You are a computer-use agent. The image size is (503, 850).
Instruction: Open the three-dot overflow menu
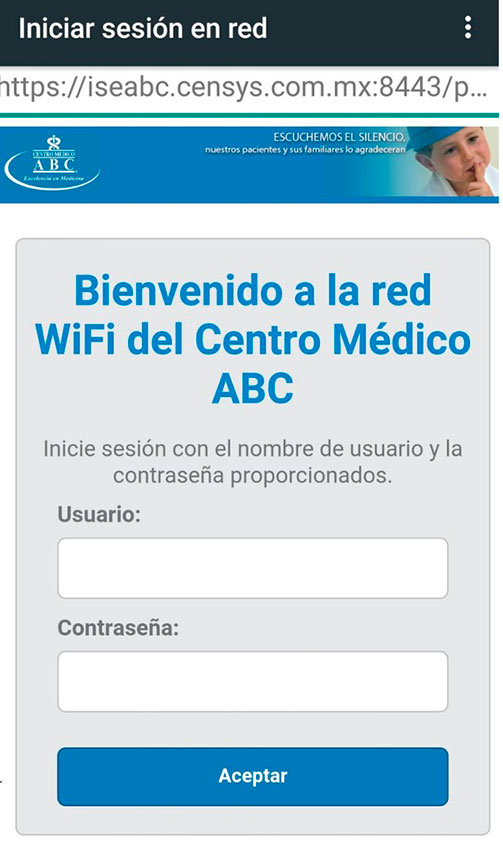pyautogui.click(x=468, y=27)
